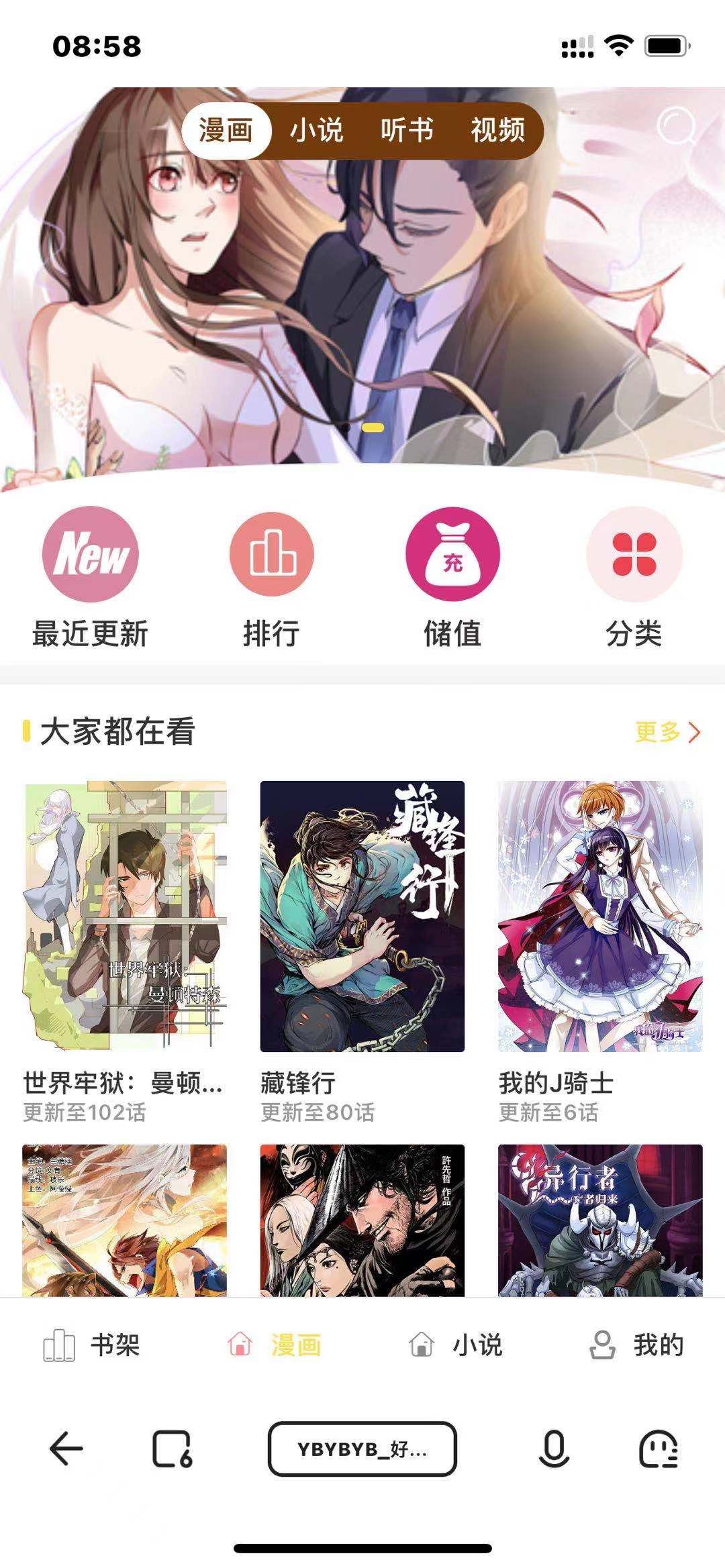This screenshot has height=1568, width=725.
Task: Go to the 书架 bookshelf tab
Action: point(91,1345)
